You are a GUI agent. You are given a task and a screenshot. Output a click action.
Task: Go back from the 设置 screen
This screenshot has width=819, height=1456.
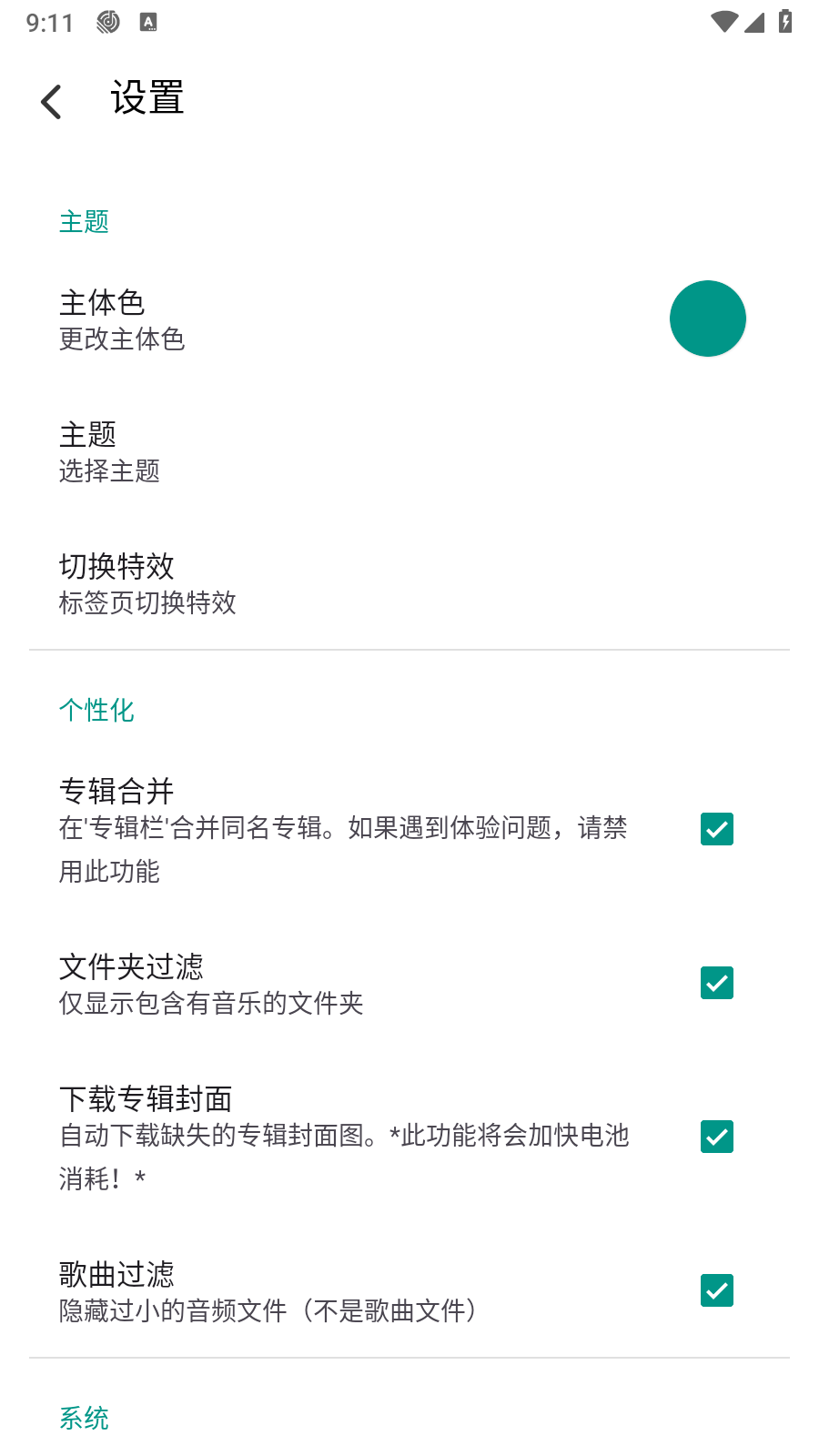pos(52,101)
